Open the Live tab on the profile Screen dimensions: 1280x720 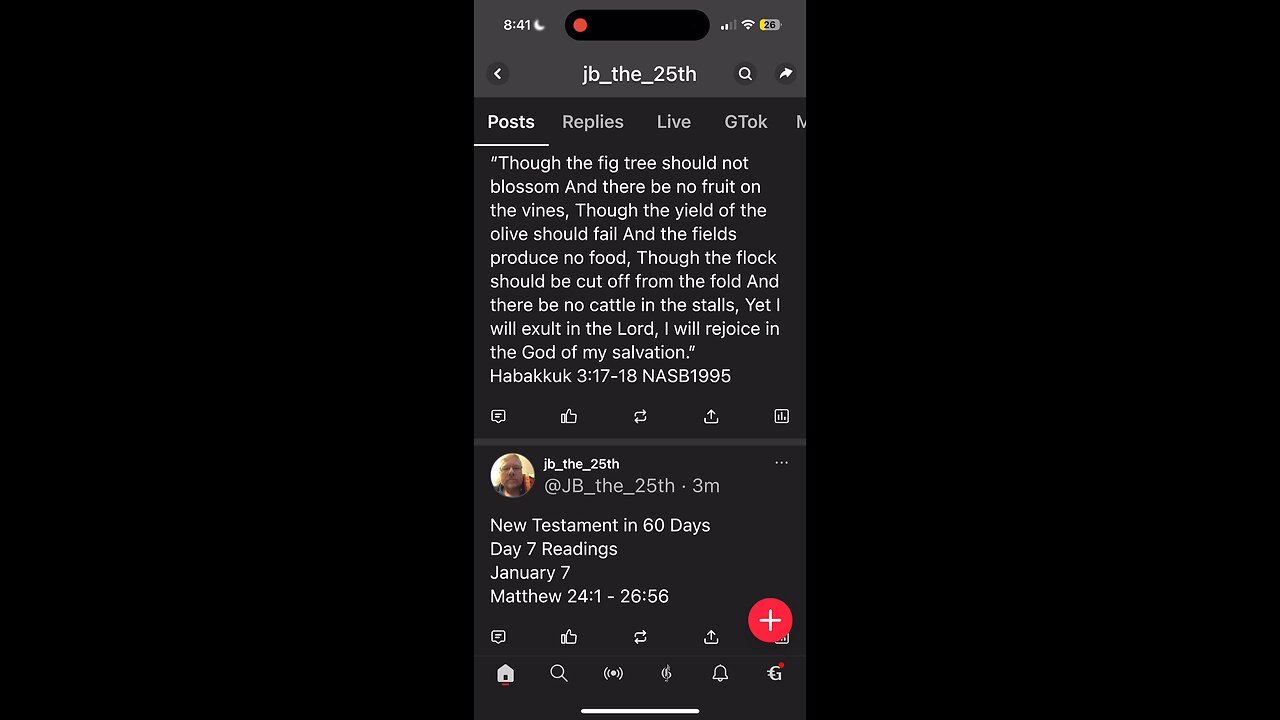pyautogui.click(x=673, y=122)
